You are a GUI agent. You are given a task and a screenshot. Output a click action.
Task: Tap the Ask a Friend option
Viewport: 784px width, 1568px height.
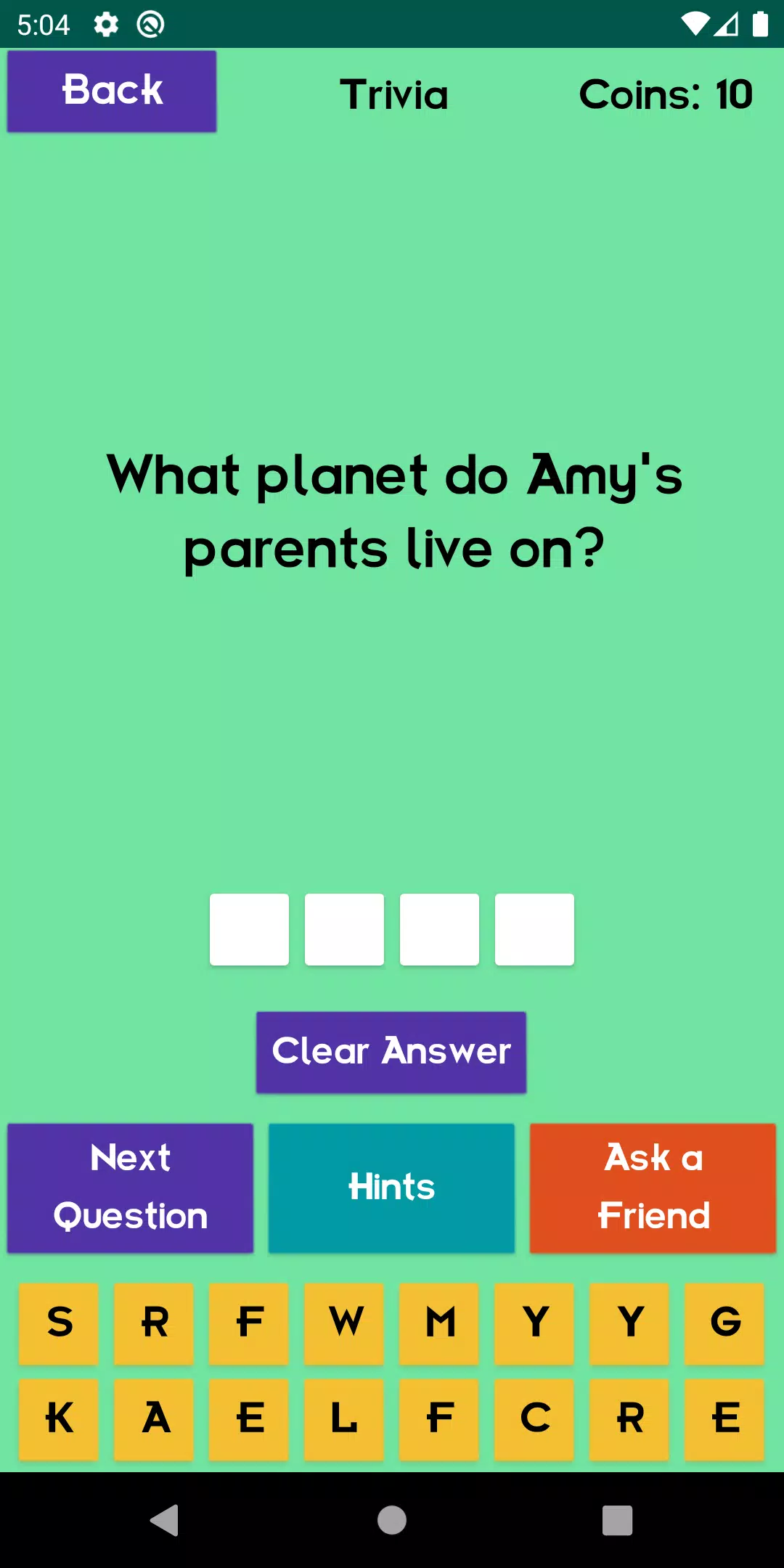click(652, 1188)
